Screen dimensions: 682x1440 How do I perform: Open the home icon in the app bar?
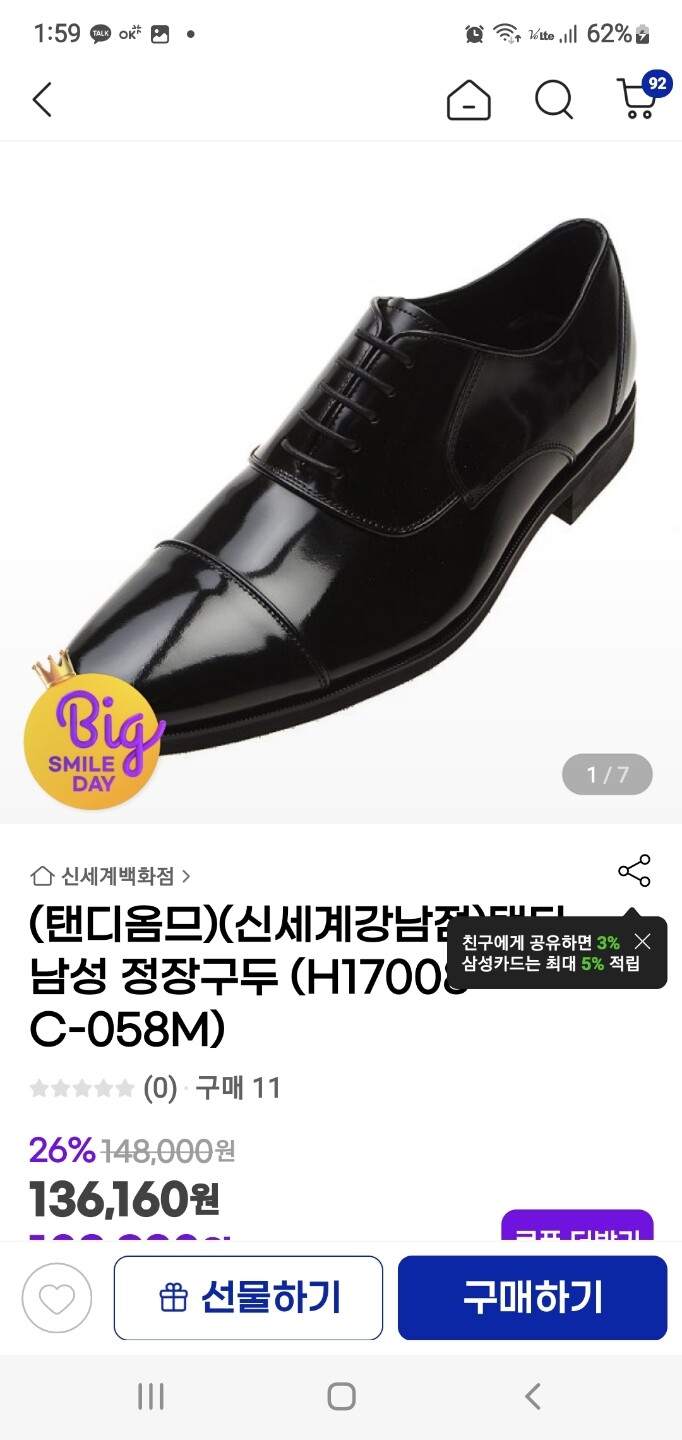click(468, 100)
